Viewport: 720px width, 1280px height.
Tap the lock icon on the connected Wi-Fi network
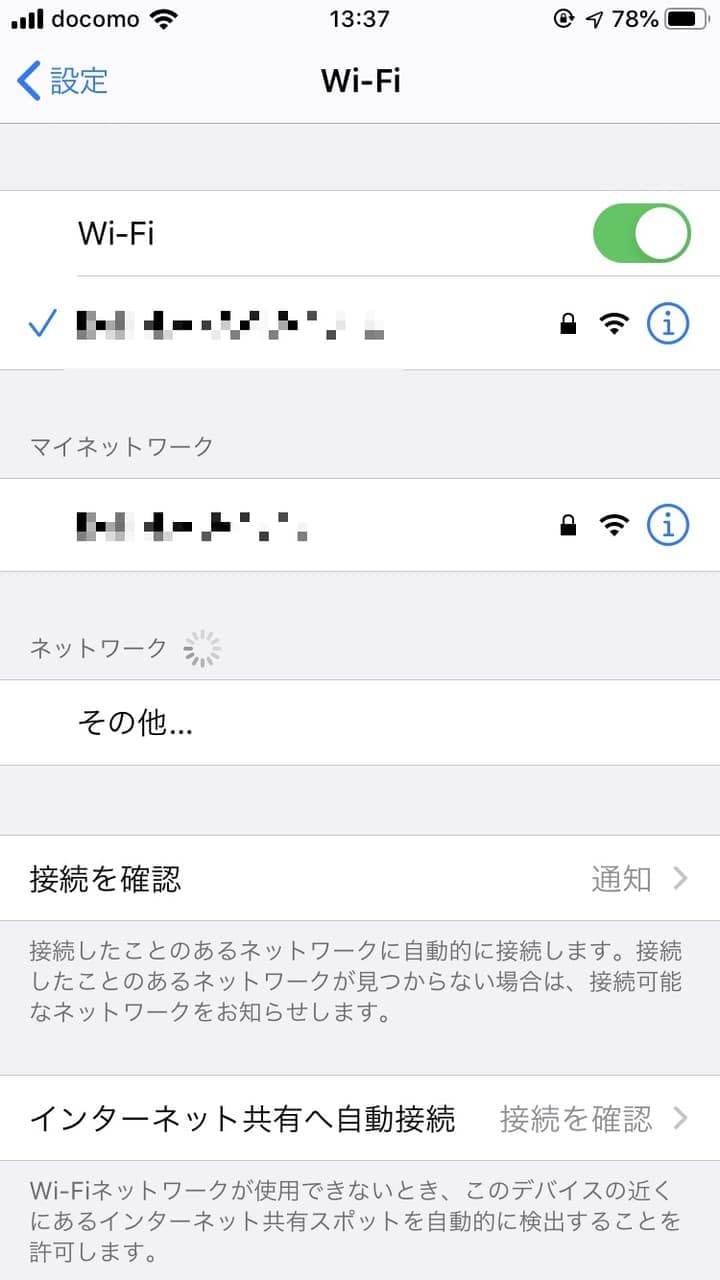coord(568,323)
